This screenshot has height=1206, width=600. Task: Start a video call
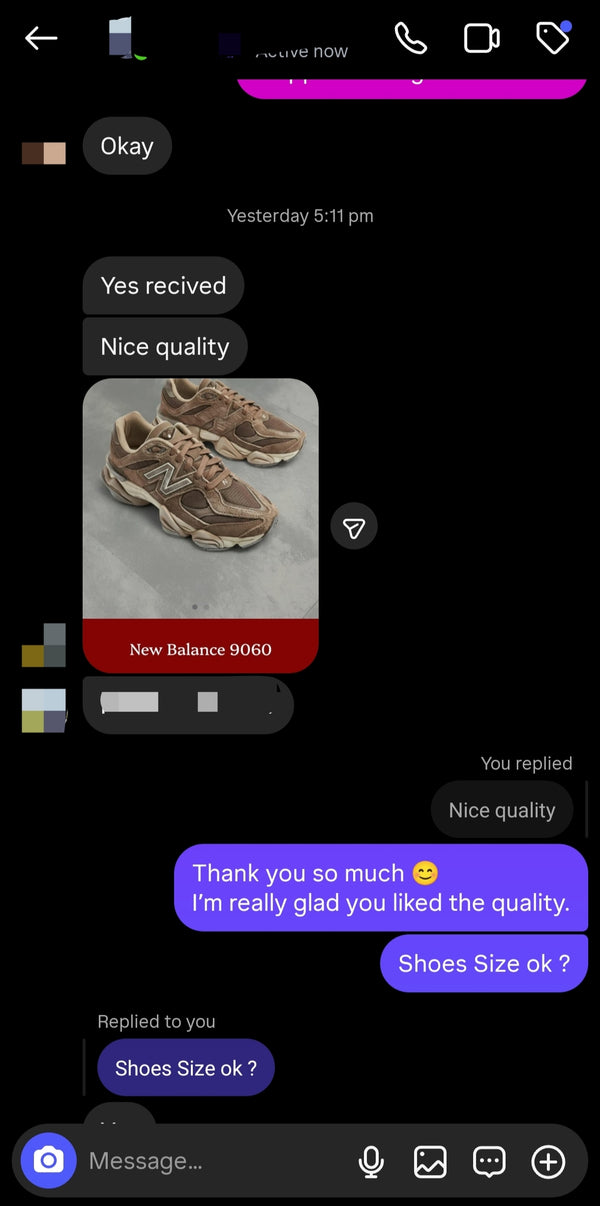pos(482,39)
